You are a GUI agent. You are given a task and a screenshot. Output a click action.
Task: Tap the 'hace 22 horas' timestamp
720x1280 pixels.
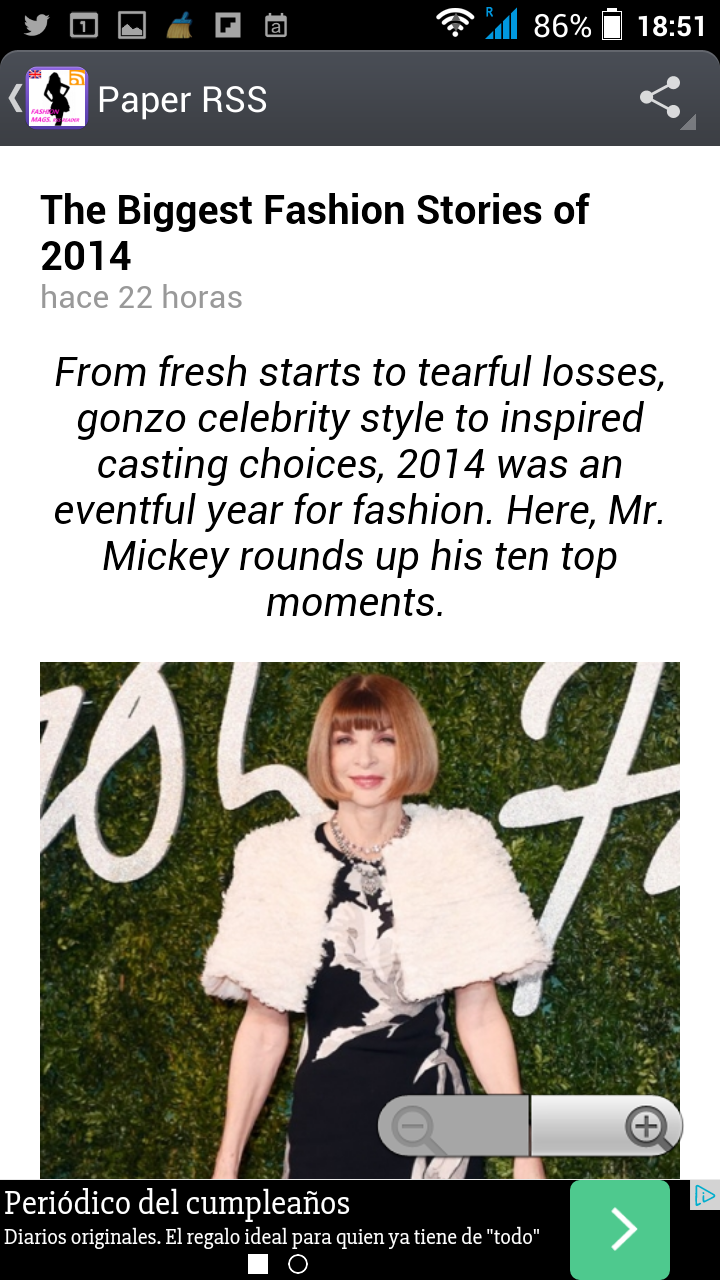(x=141, y=297)
